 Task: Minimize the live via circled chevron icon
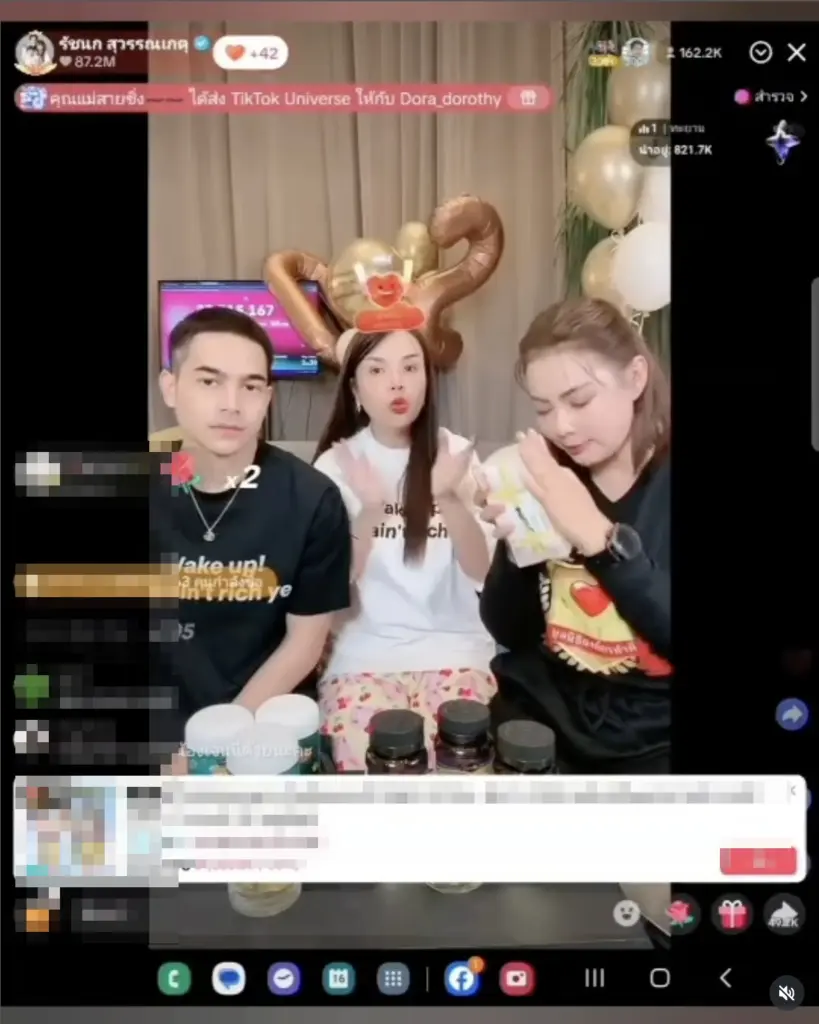coord(761,53)
